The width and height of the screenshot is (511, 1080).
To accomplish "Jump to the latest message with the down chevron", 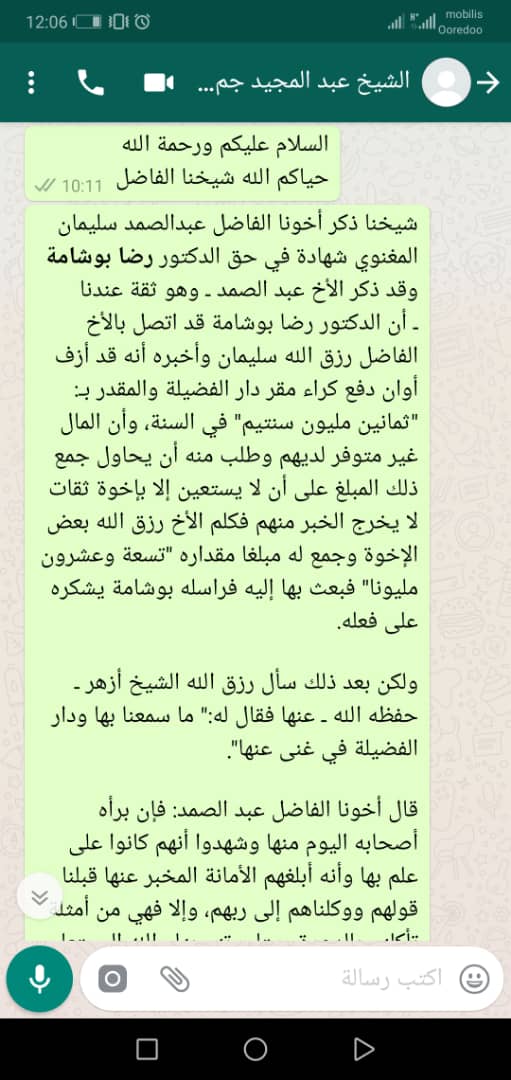I will point(40,896).
